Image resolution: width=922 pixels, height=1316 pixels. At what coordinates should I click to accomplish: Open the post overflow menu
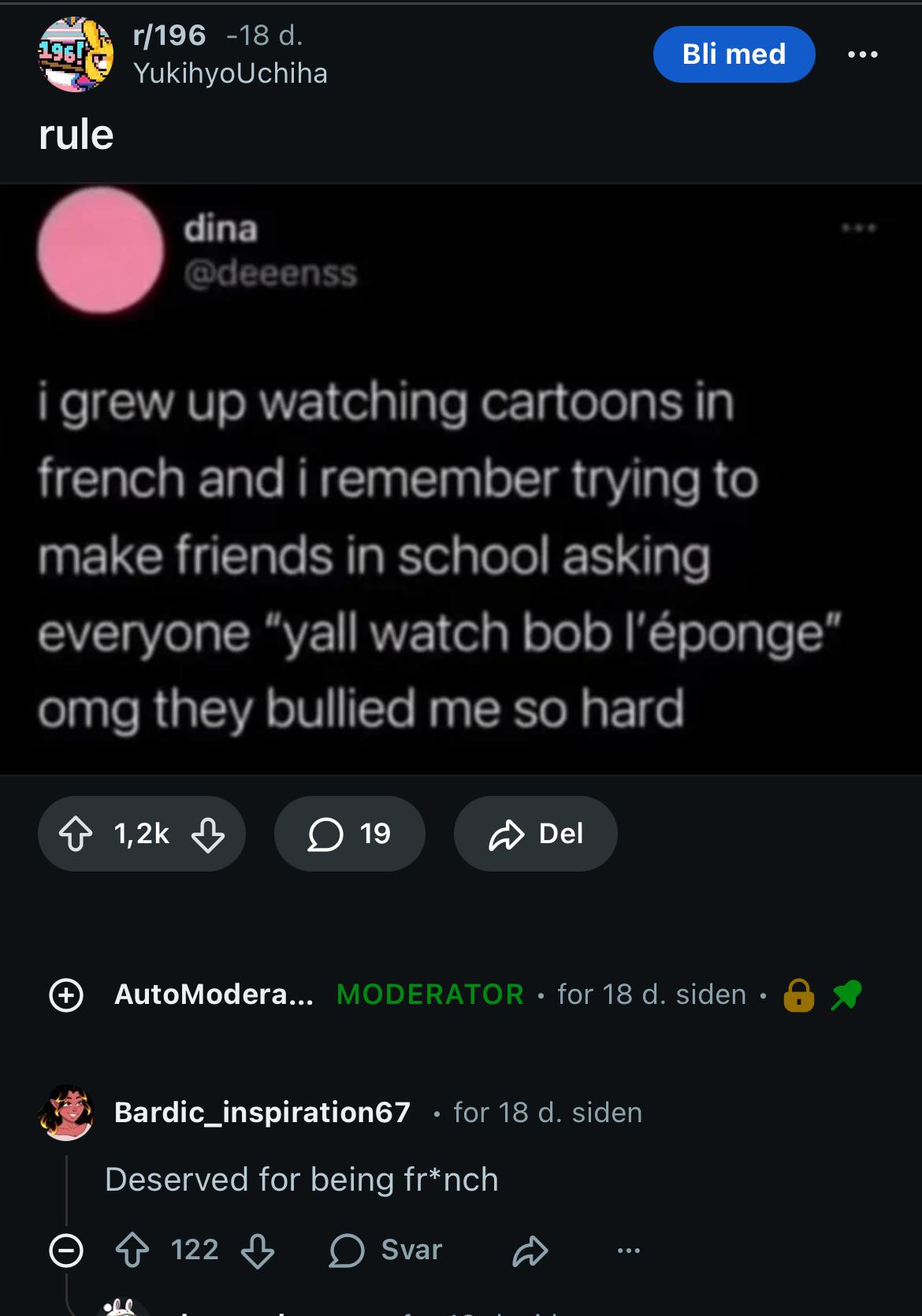863,54
